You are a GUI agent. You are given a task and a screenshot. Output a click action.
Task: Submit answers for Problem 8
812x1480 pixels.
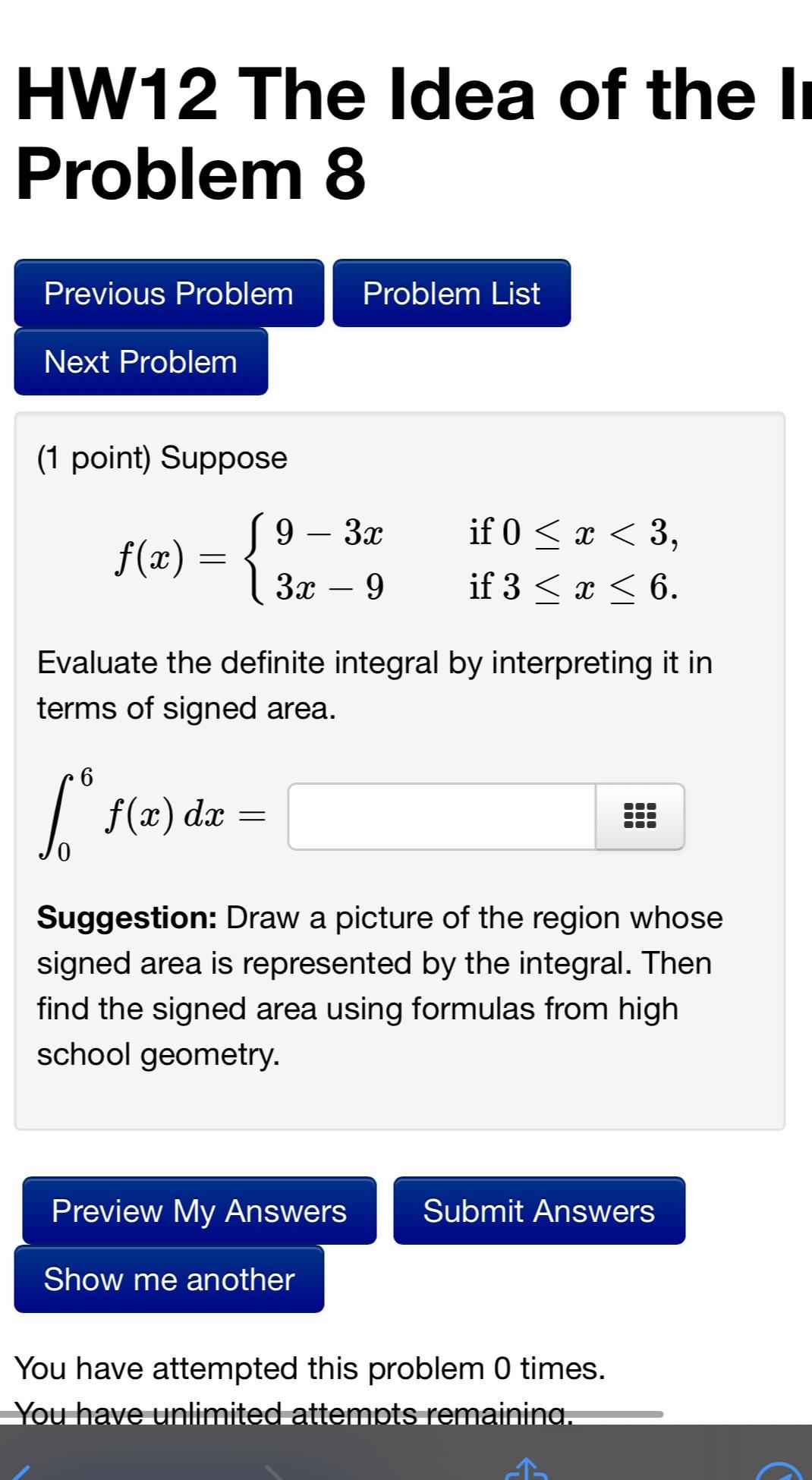coord(538,1211)
